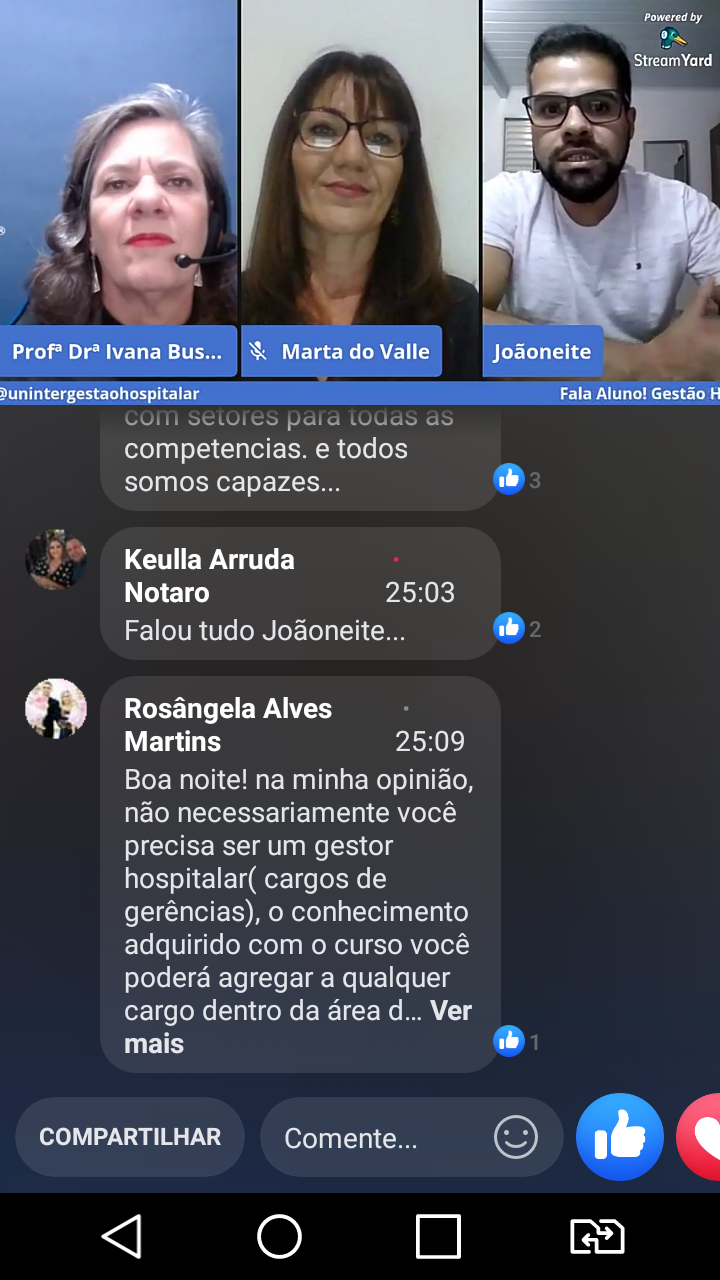Like Rosângela Alves Martins' comment
This screenshot has width=720, height=1280.
509,1041
